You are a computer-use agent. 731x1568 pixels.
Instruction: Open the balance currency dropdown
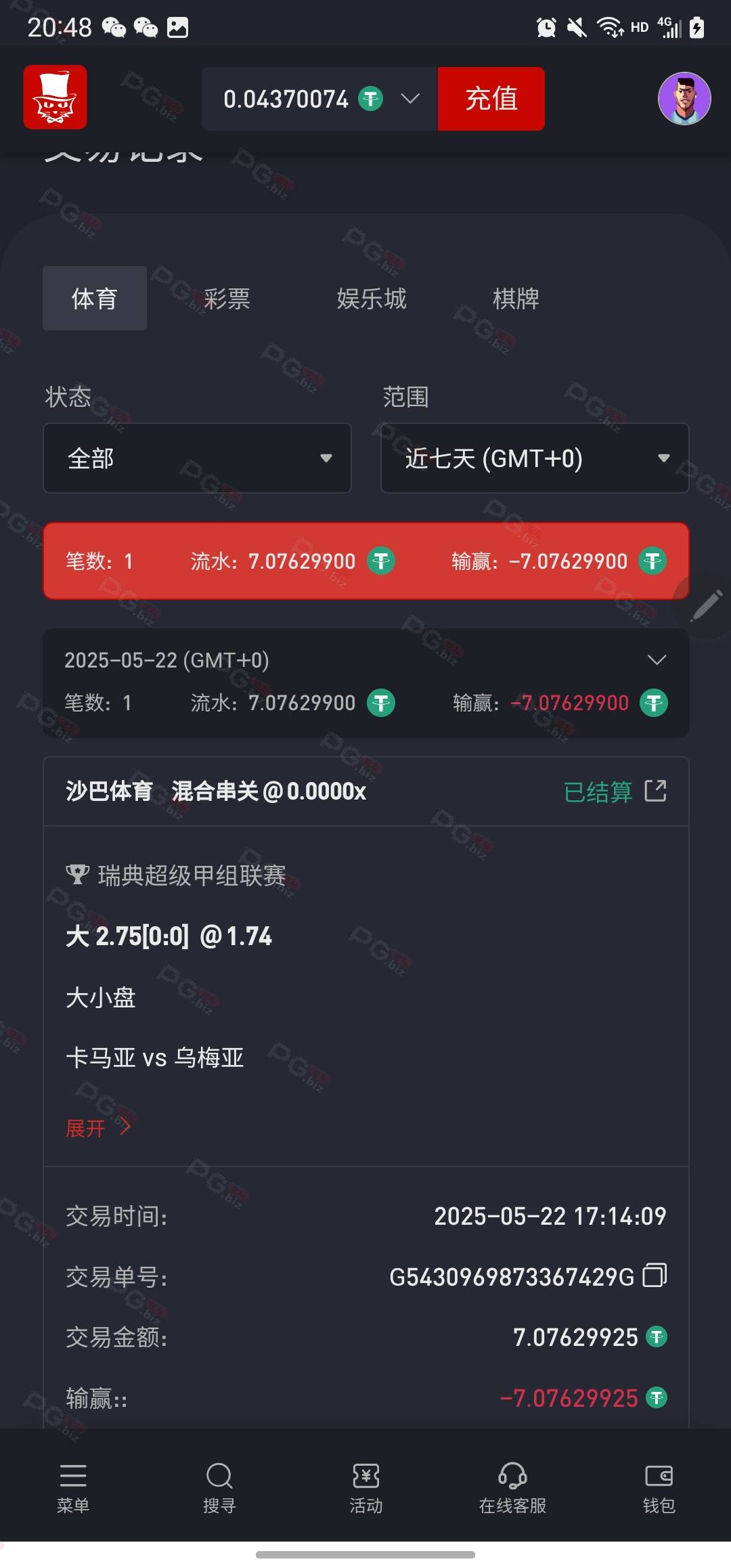click(409, 99)
